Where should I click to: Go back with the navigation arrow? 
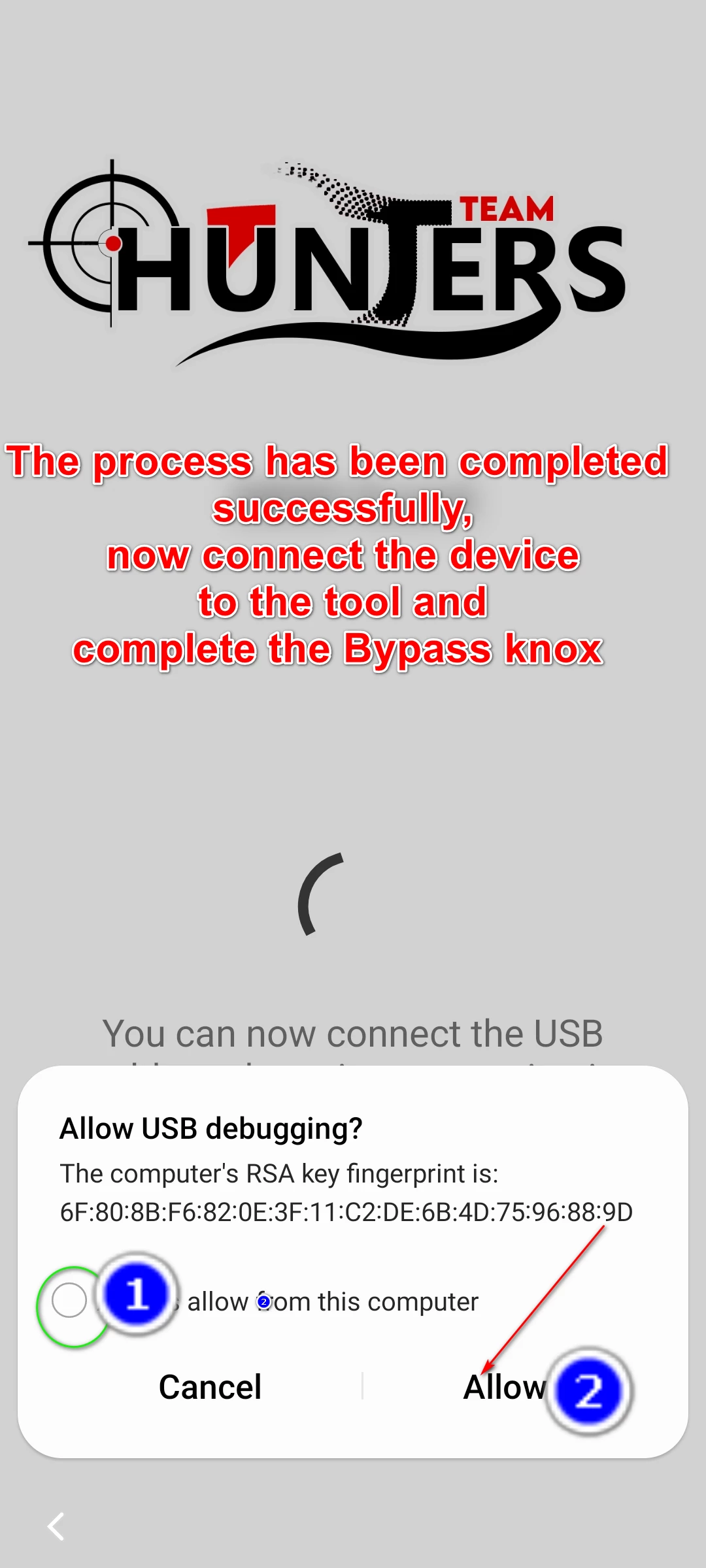point(57,1526)
